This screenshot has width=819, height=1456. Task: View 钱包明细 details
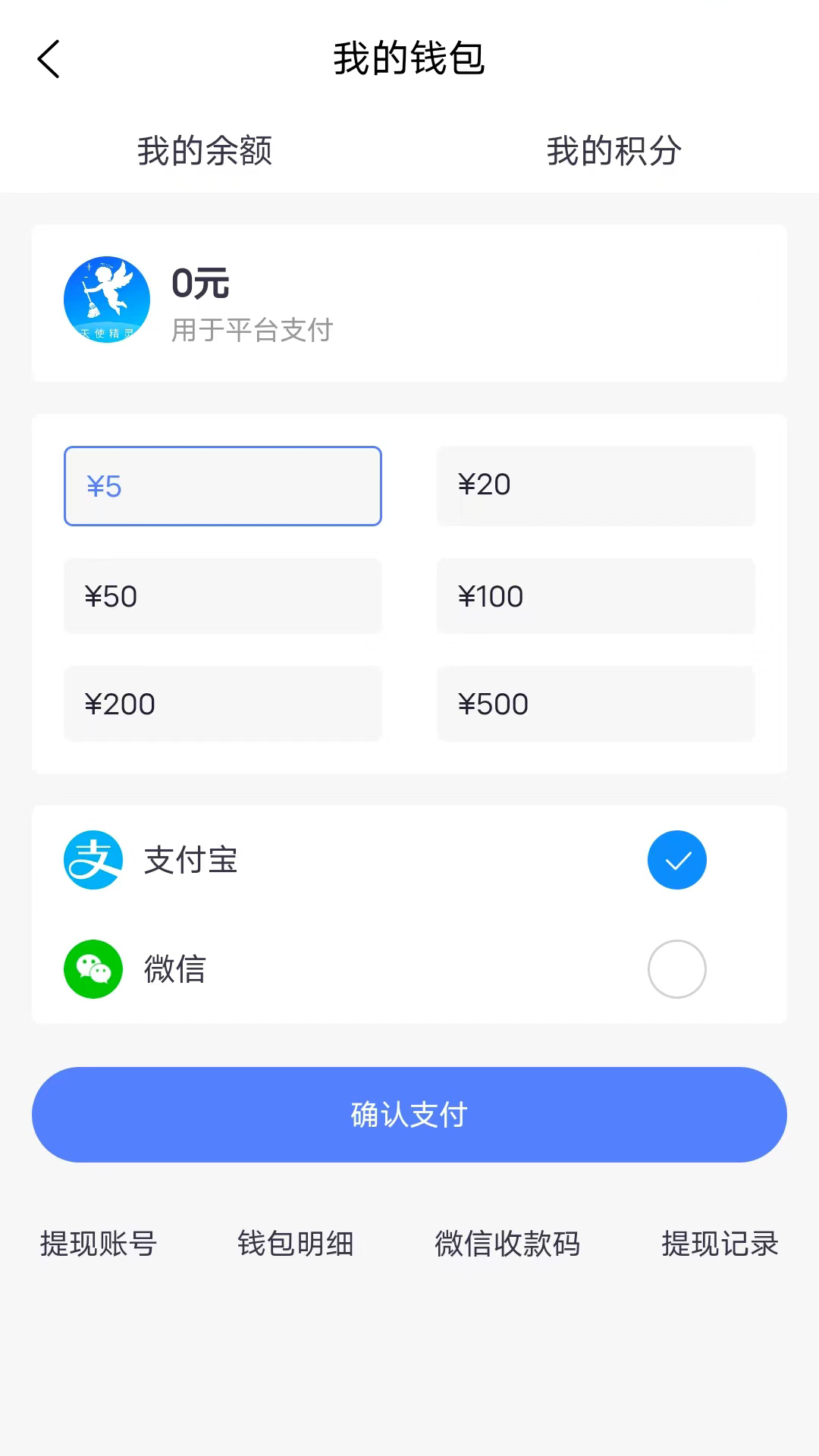pos(296,1244)
